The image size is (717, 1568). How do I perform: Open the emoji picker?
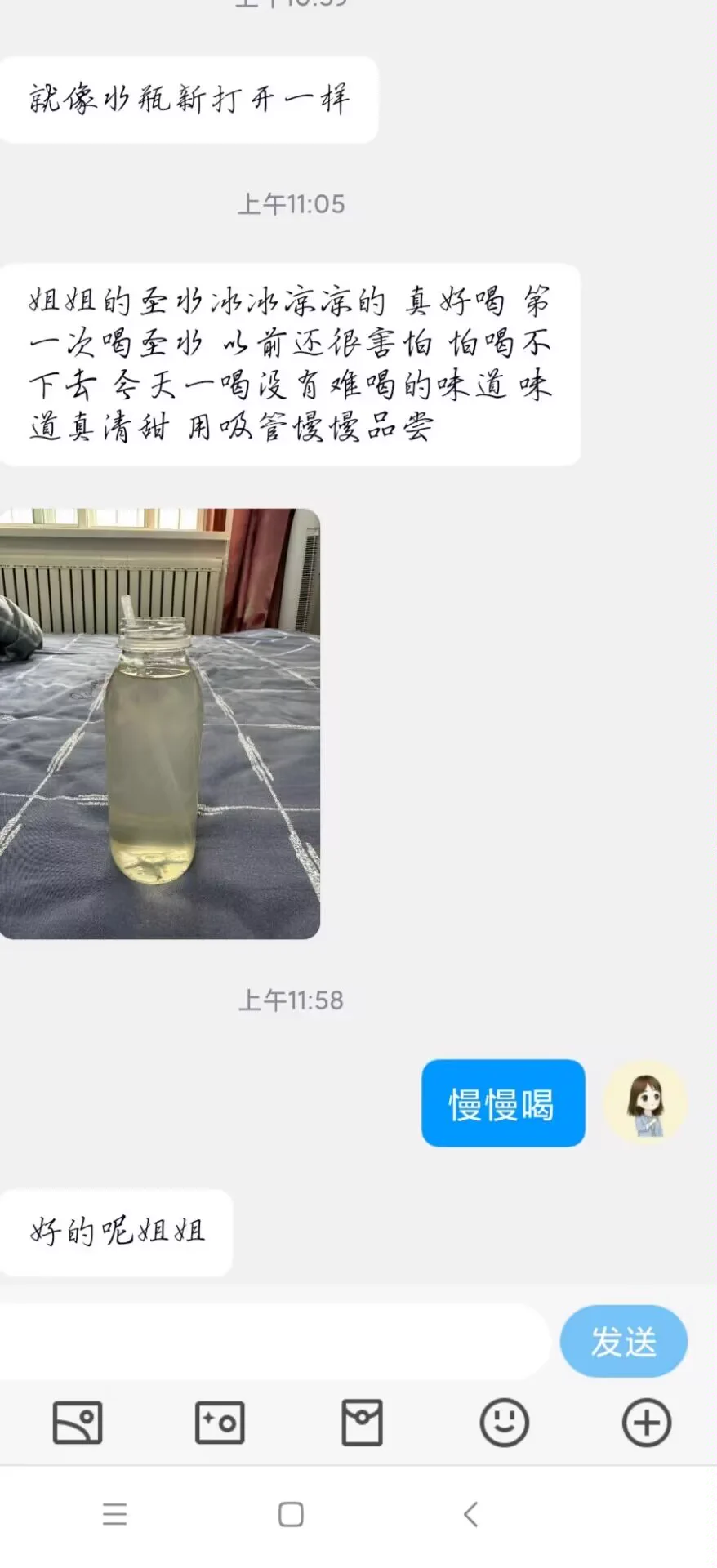(x=504, y=1423)
